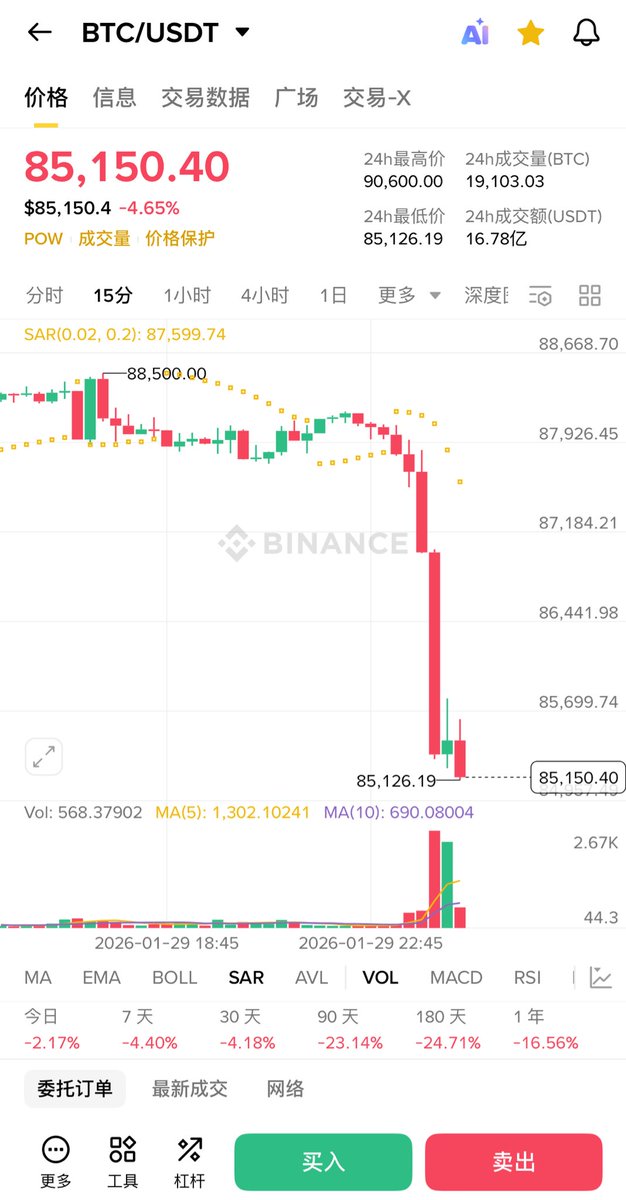
Task: Switch to the 信息 tab
Action: tap(114, 97)
